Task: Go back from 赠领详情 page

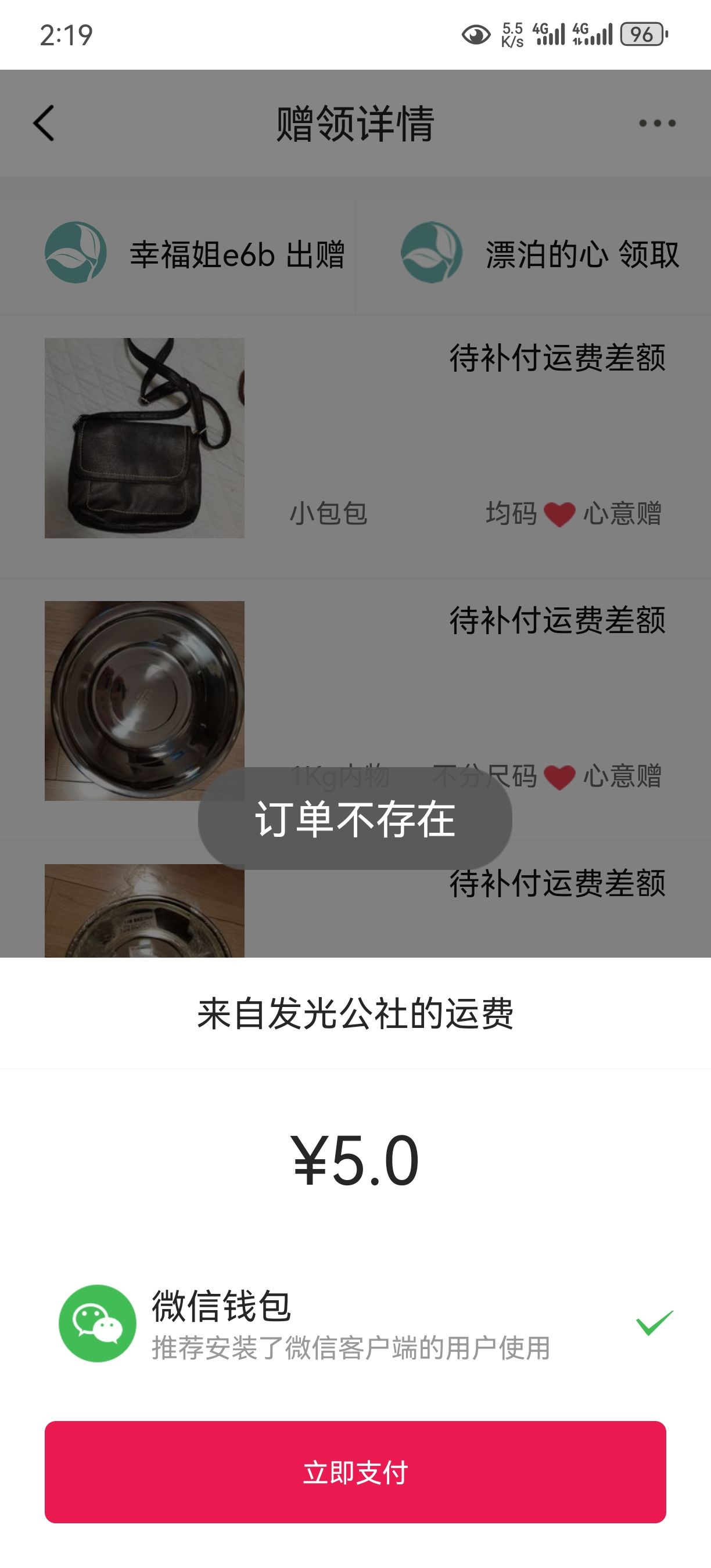Action: tap(44, 123)
